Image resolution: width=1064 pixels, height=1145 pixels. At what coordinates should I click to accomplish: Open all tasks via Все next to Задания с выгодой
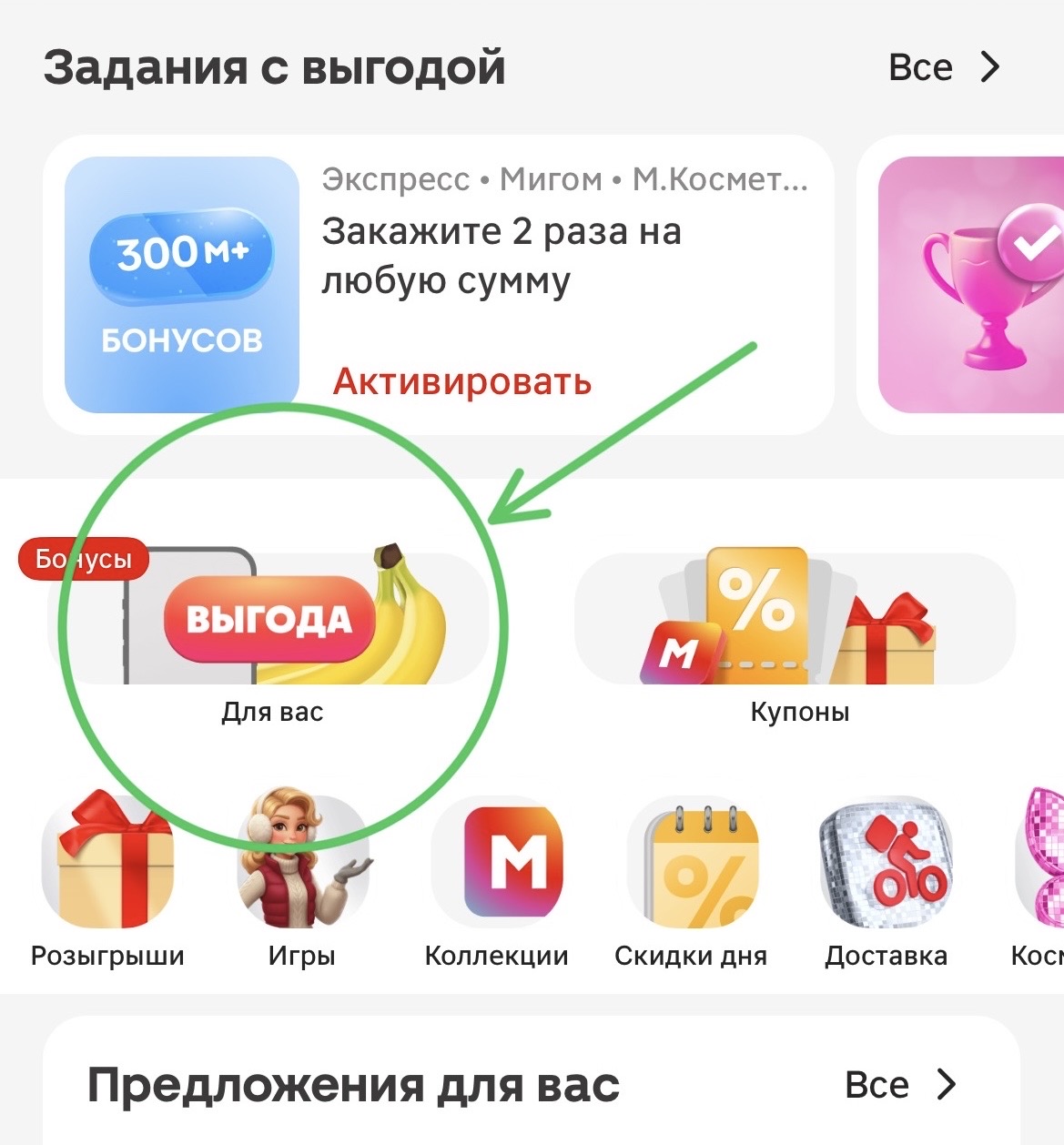(943, 67)
